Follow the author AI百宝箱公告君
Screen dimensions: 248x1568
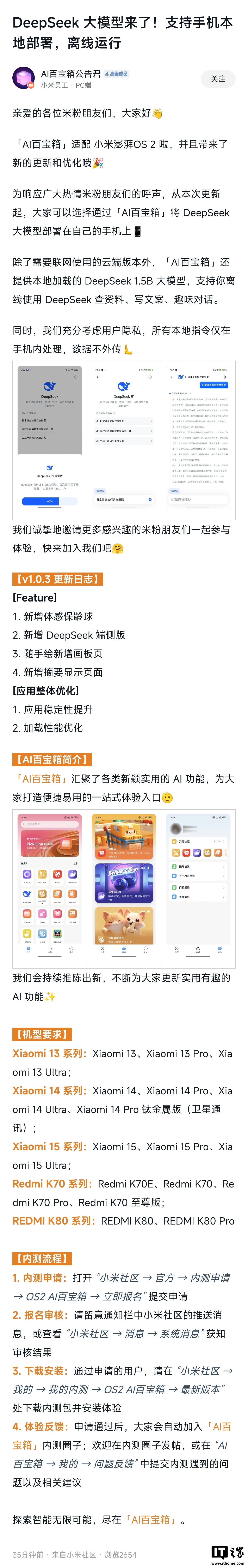(218, 79)
